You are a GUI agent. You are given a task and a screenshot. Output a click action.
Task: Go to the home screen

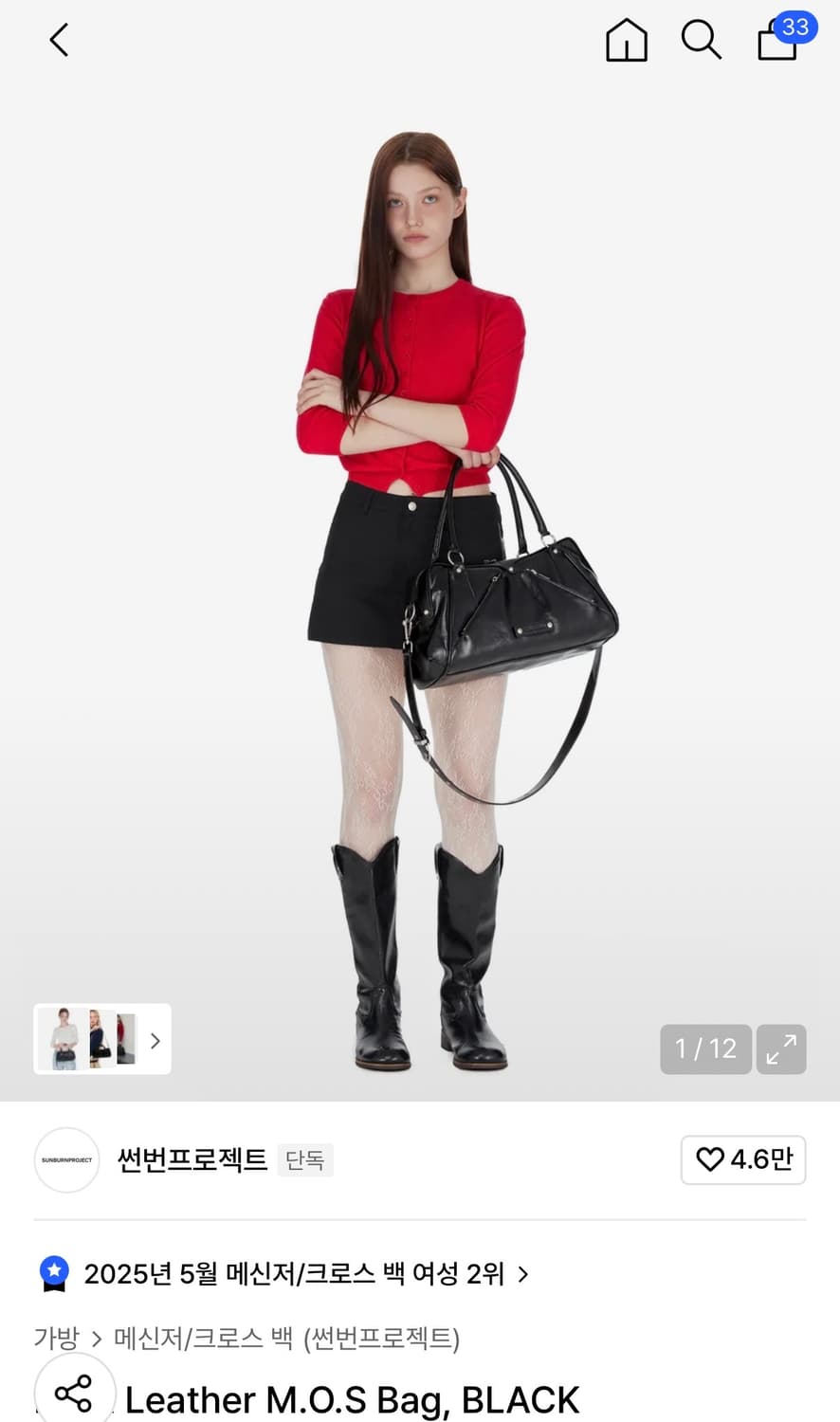click(627, 40)
